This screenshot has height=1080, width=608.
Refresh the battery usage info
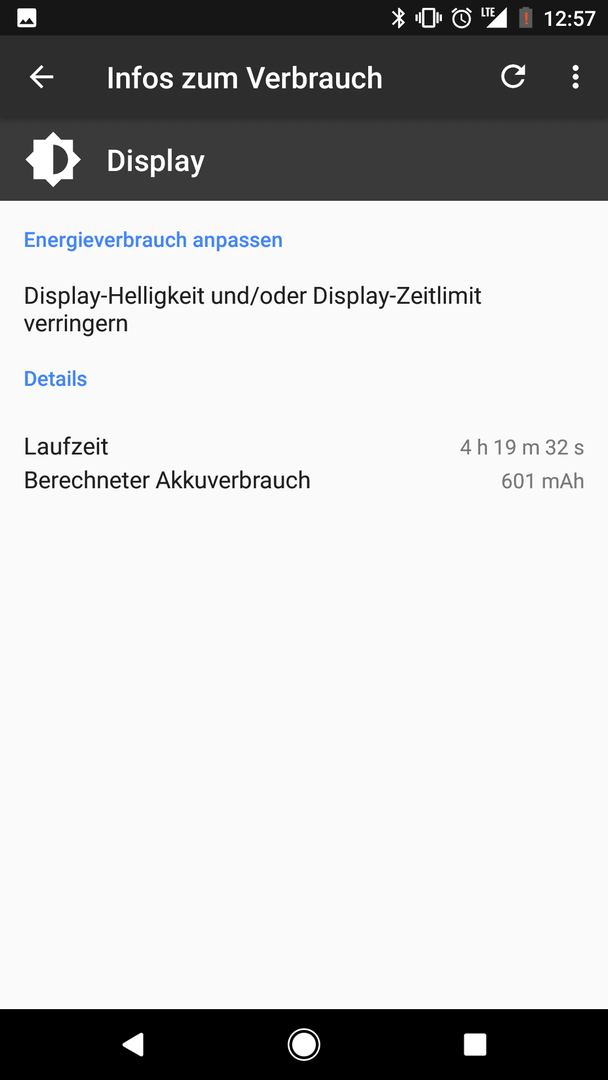pos(513,77)
